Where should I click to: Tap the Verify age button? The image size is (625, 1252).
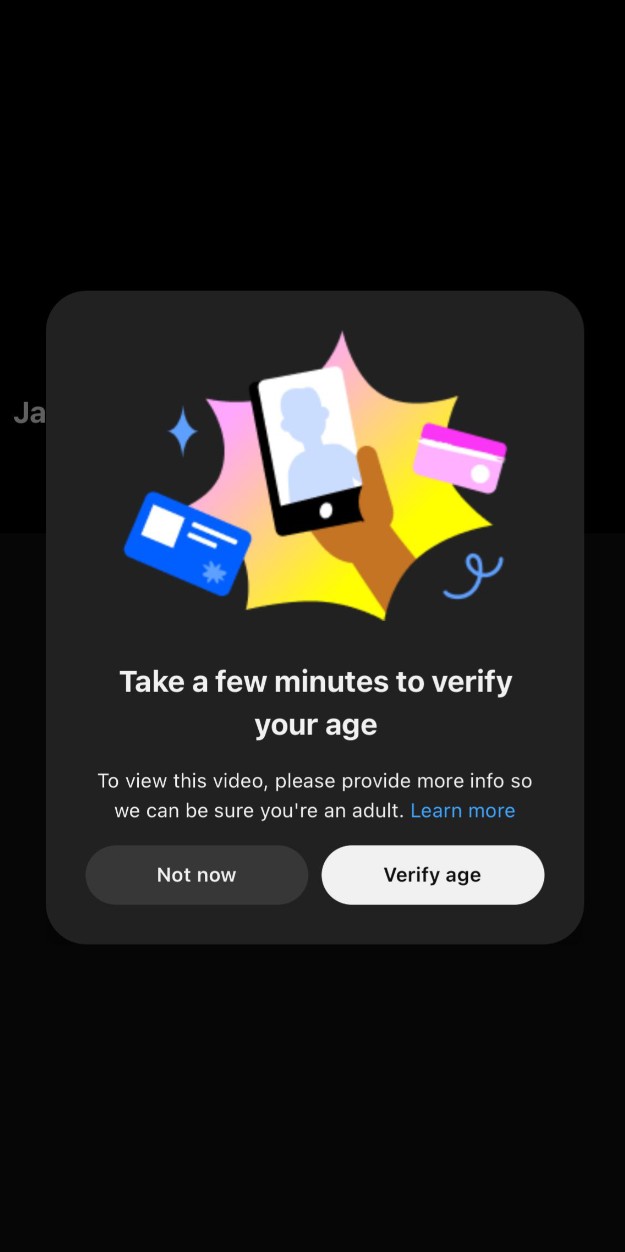[432, 875]
